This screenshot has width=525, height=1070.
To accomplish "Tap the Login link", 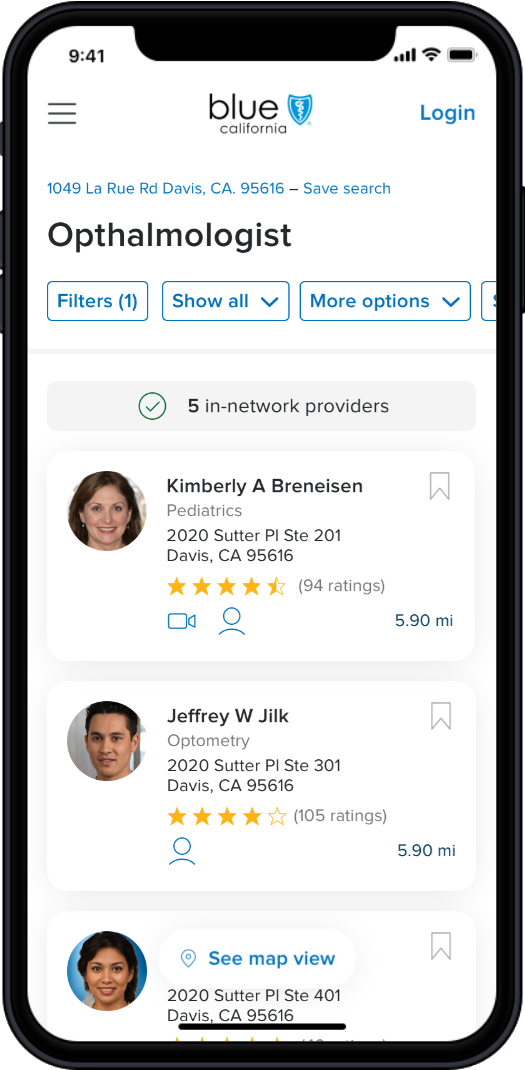I will coord(447,113).
